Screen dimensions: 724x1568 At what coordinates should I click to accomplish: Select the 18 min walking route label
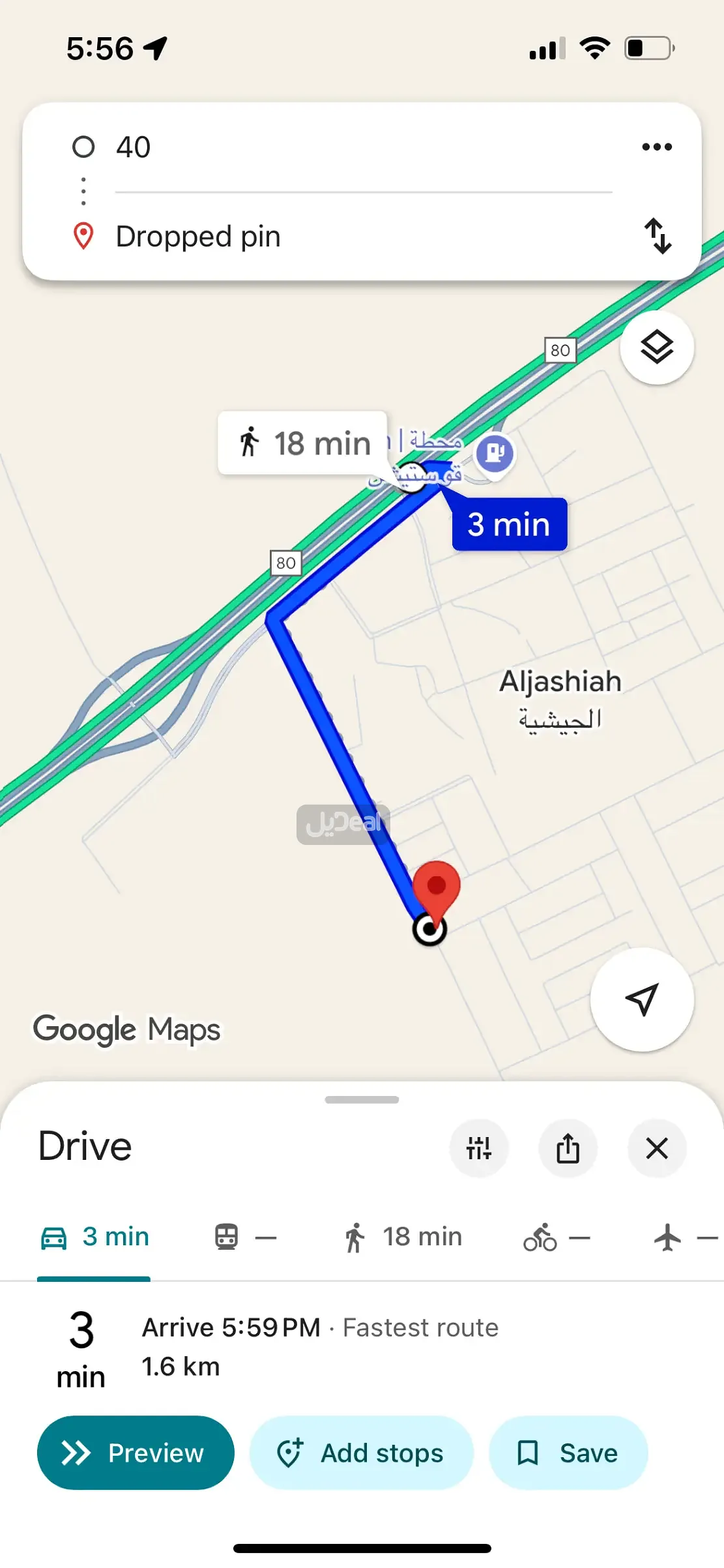(303, 443)
